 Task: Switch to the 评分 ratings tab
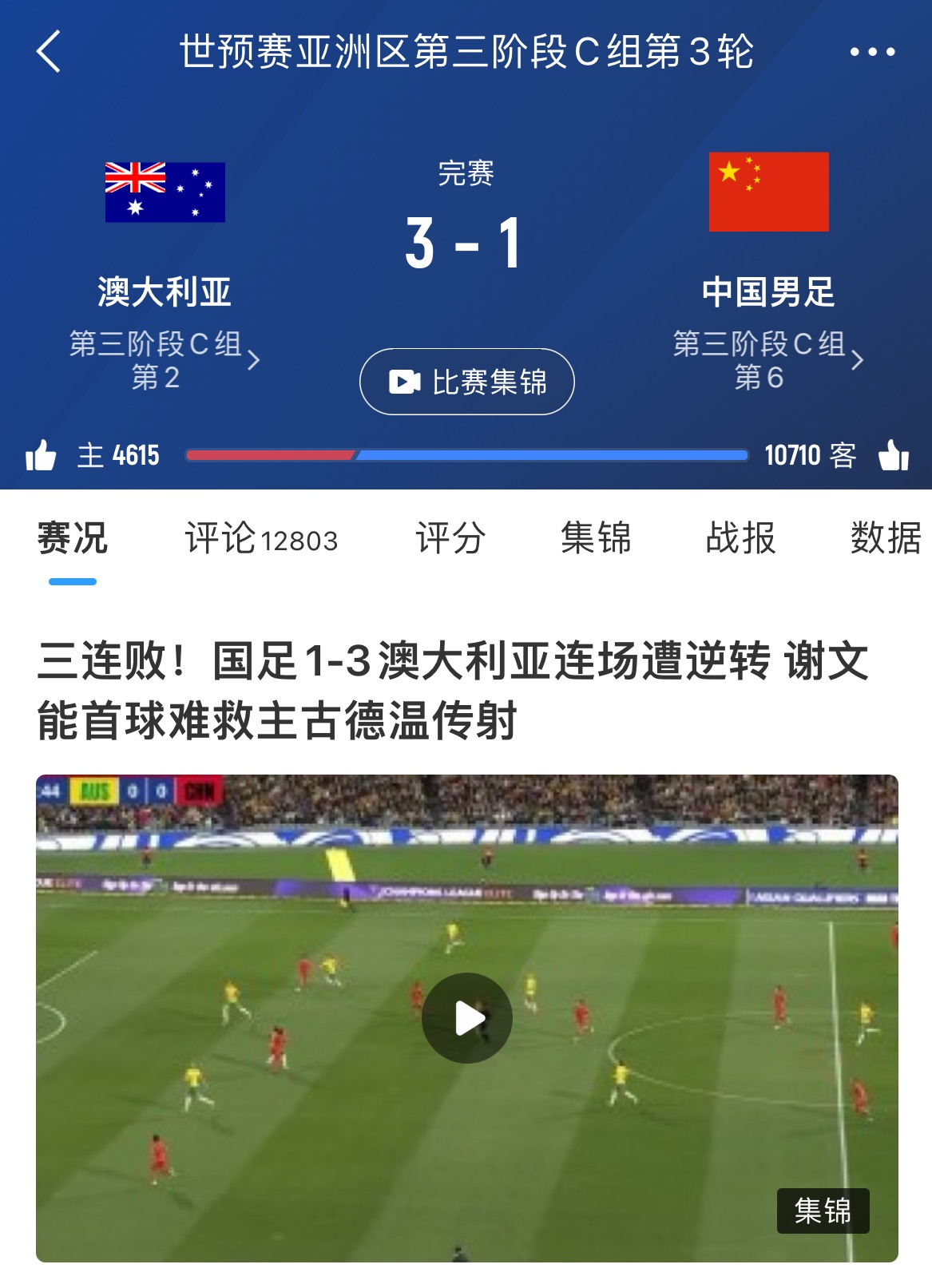450,538
